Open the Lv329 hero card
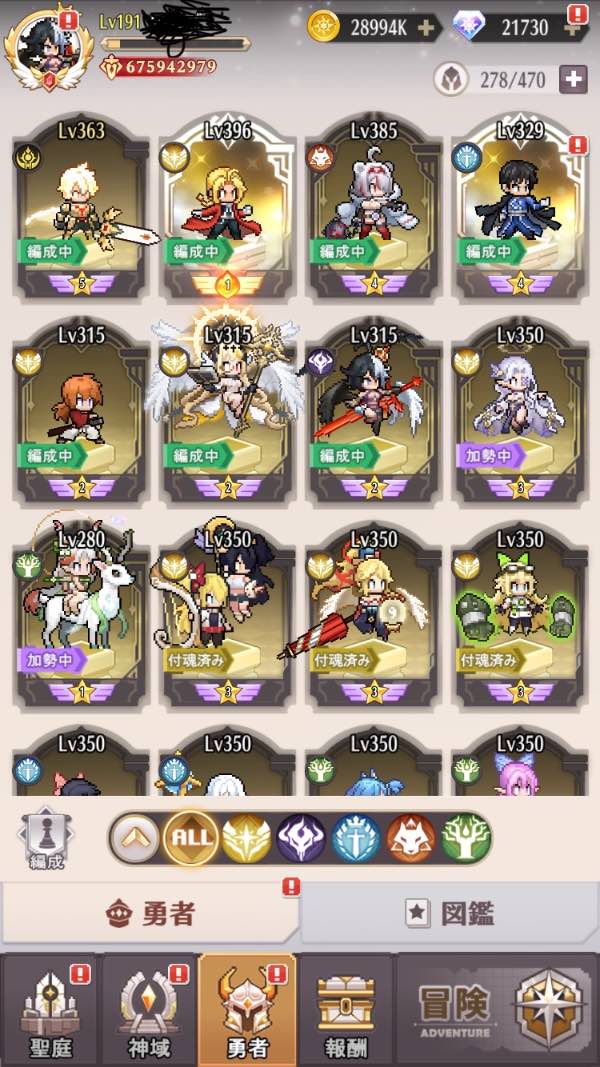Viewport: 600px width, 1067px height. pos(520,205)
